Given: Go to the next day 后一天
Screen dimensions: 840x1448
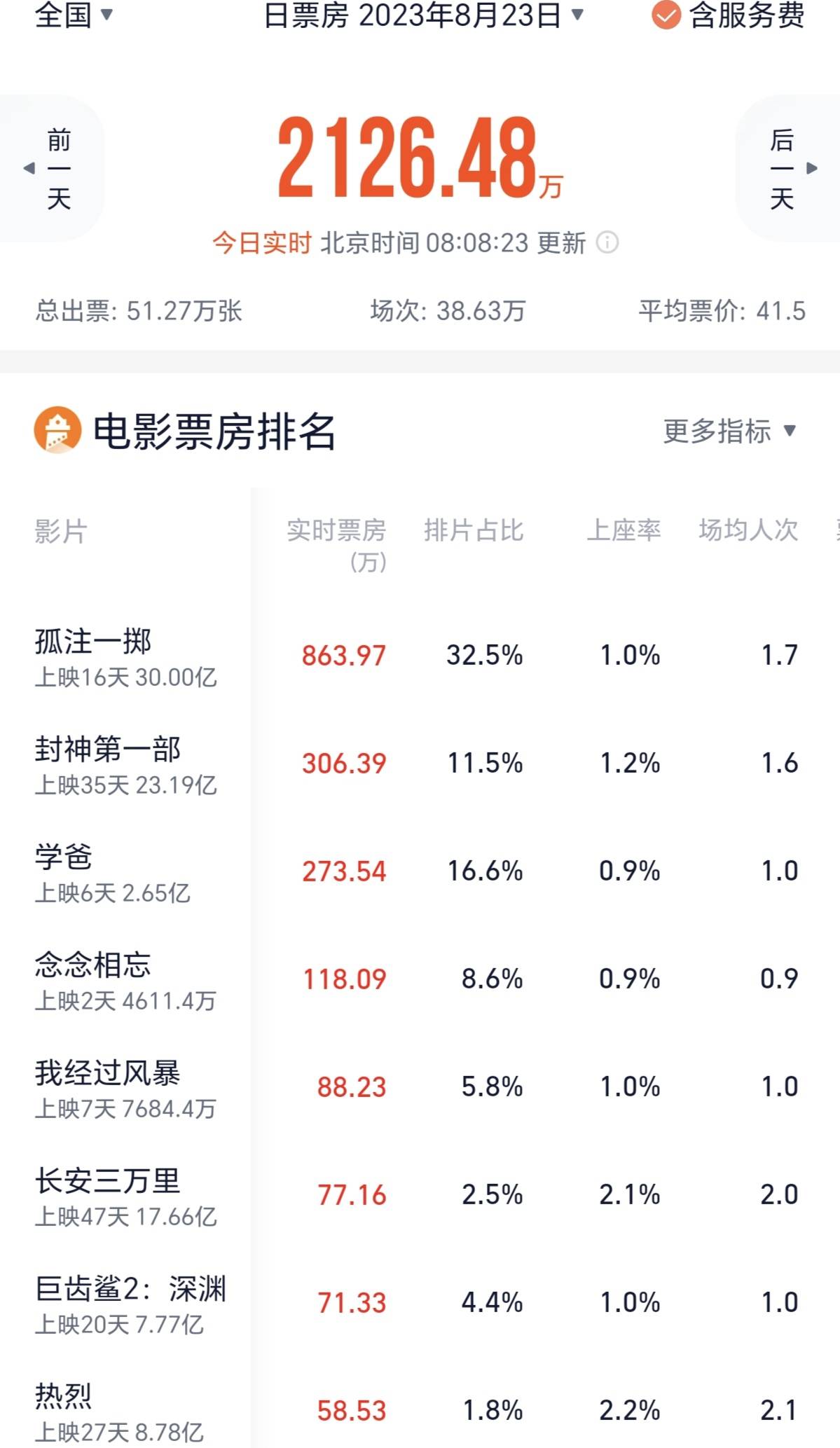Looking at the screenshot, I should pos(788,168).
